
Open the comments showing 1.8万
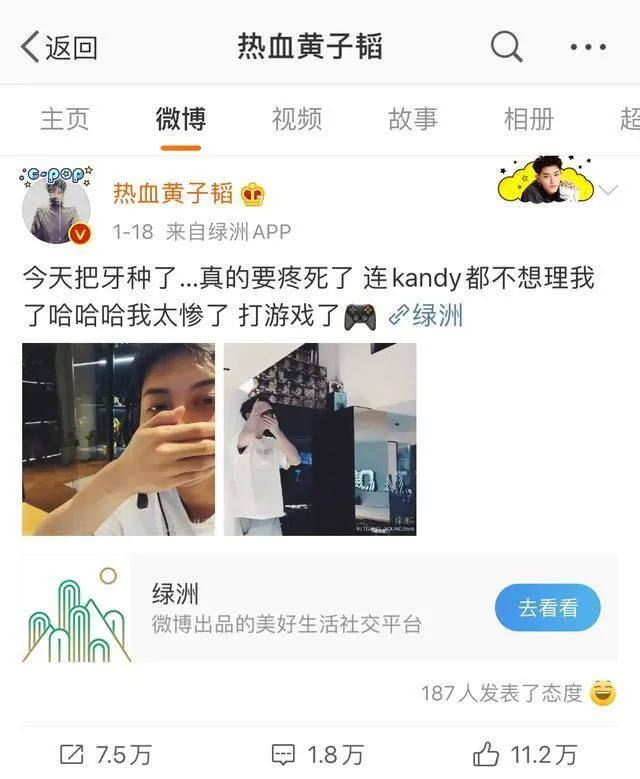coord(318,753)
